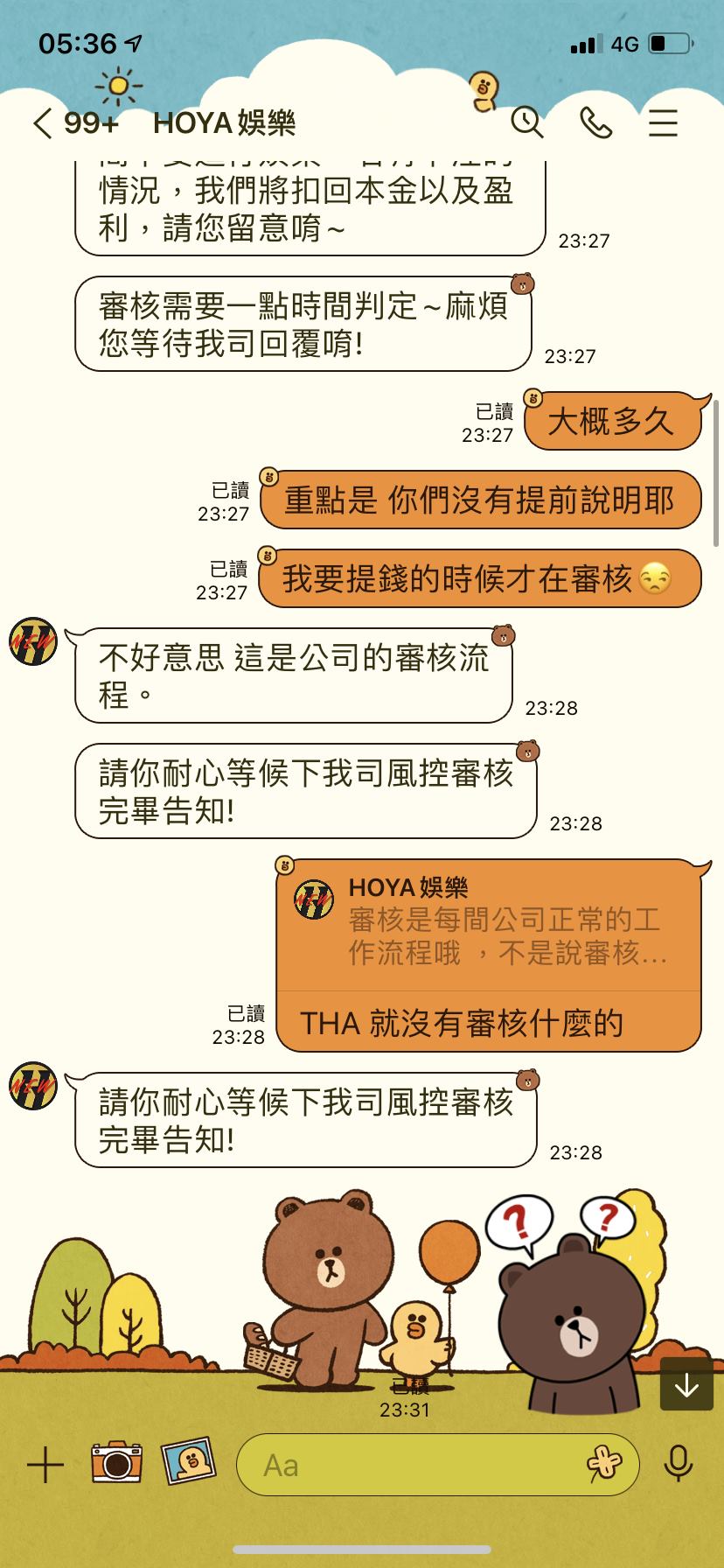Open the plus attachment menu

[45, 1465]
